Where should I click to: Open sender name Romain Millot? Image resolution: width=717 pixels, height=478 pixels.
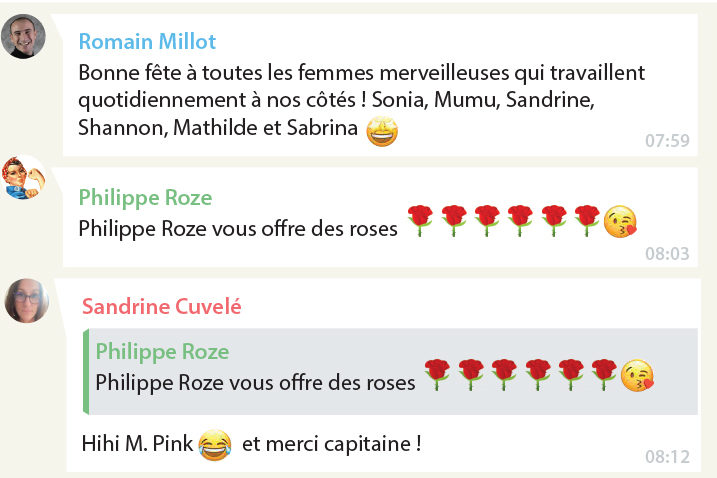coord(146,42)
